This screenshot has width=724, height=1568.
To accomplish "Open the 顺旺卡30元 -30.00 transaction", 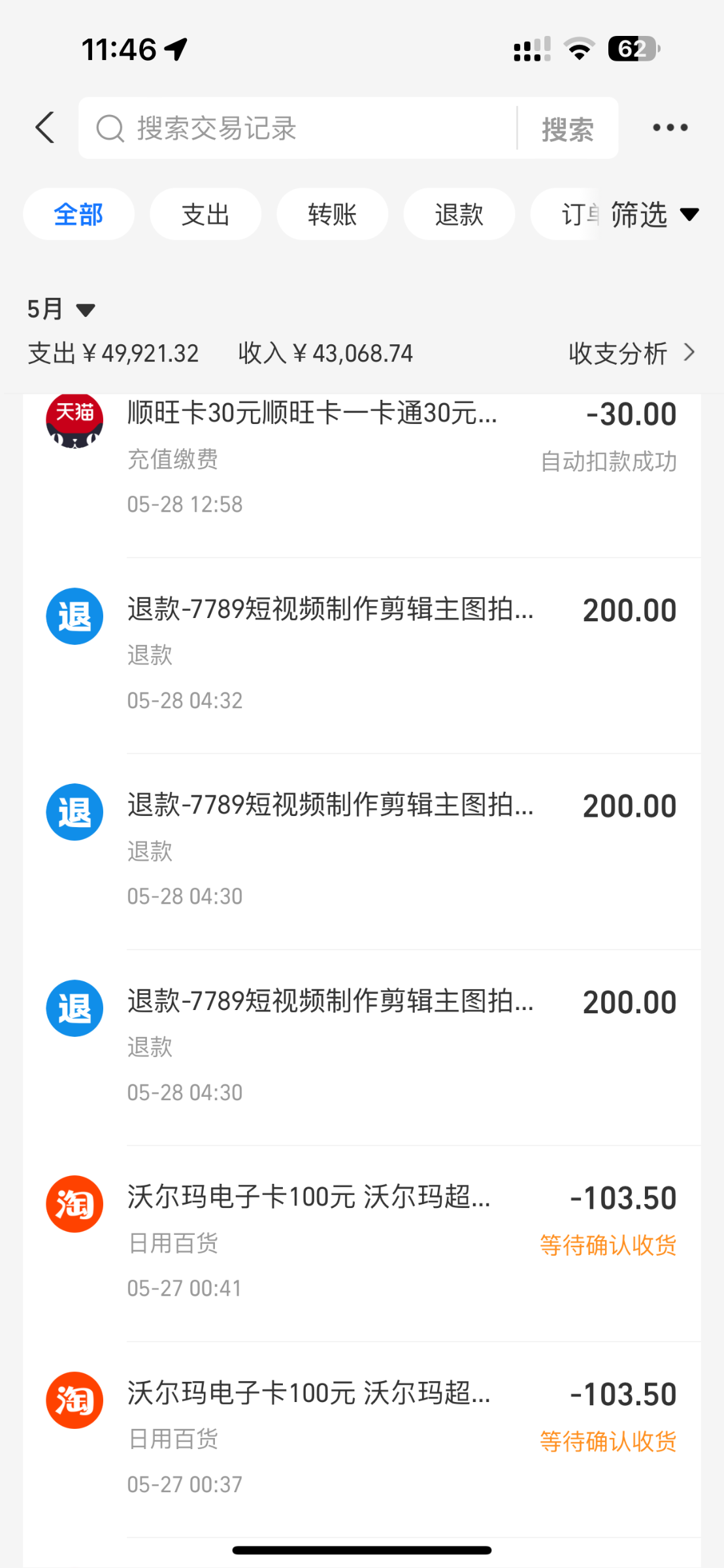I will coord(366,459).
